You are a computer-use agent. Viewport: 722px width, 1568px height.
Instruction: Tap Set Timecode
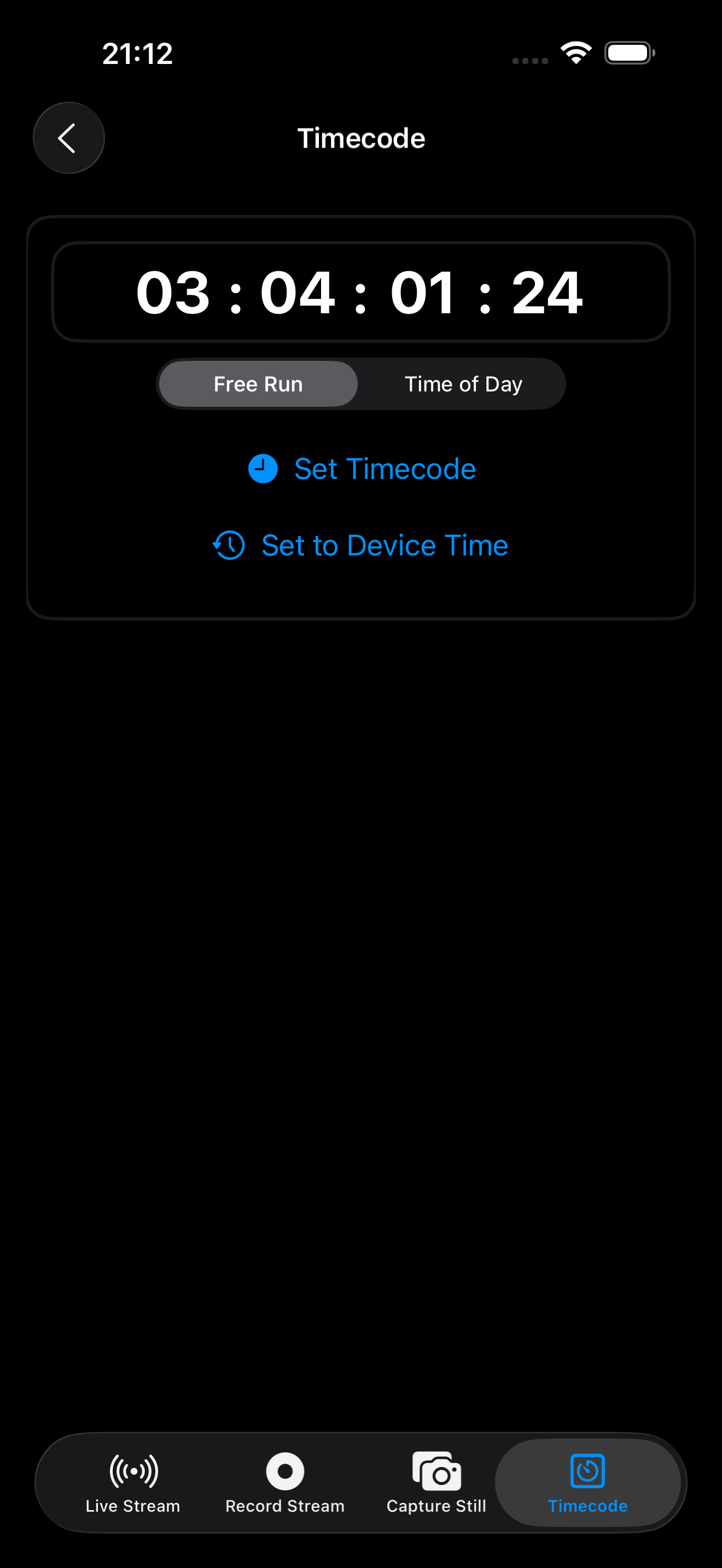pos(362,469)
